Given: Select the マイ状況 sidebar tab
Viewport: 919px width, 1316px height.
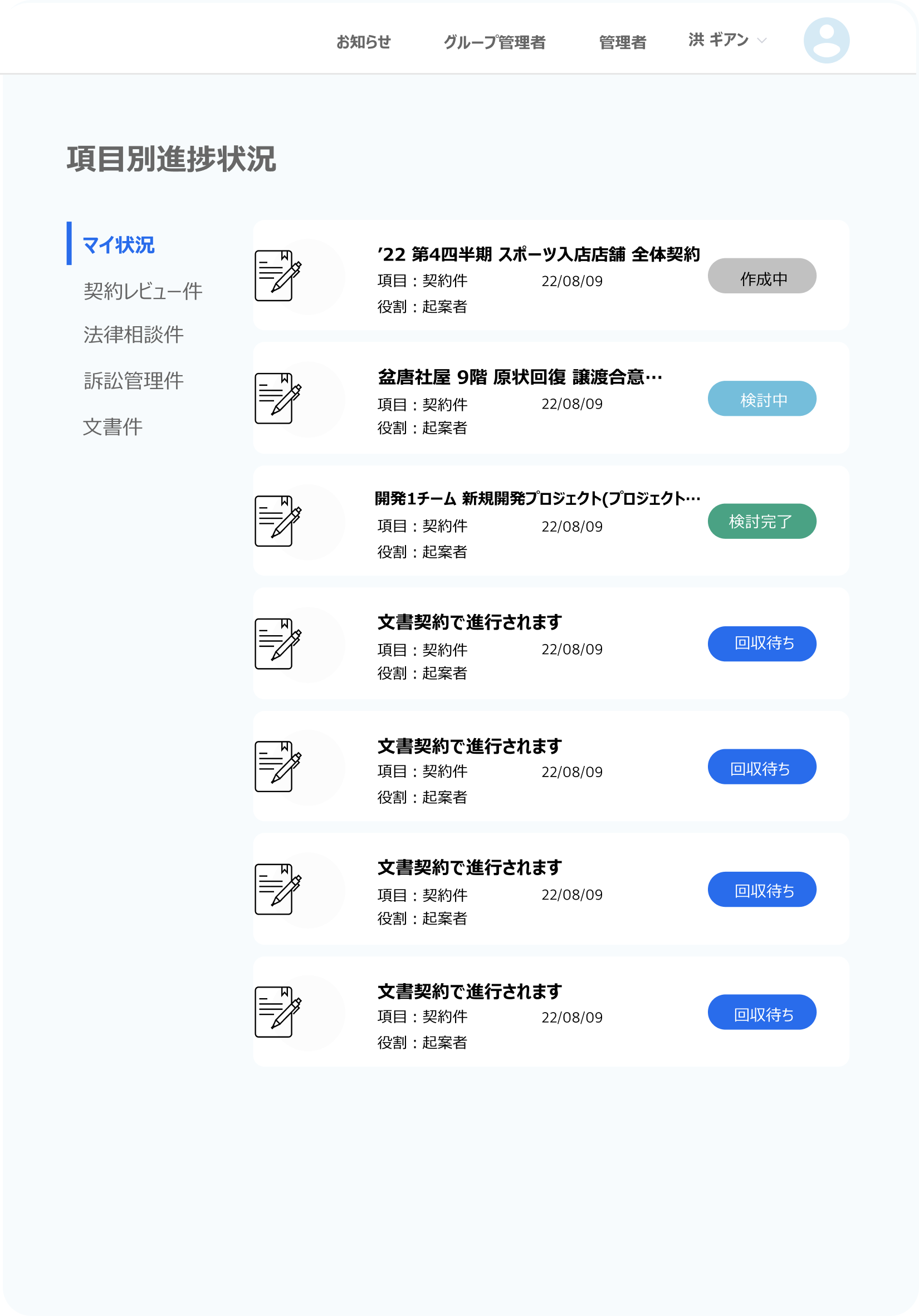Looking at the screenshot, I should pos(119,245).
